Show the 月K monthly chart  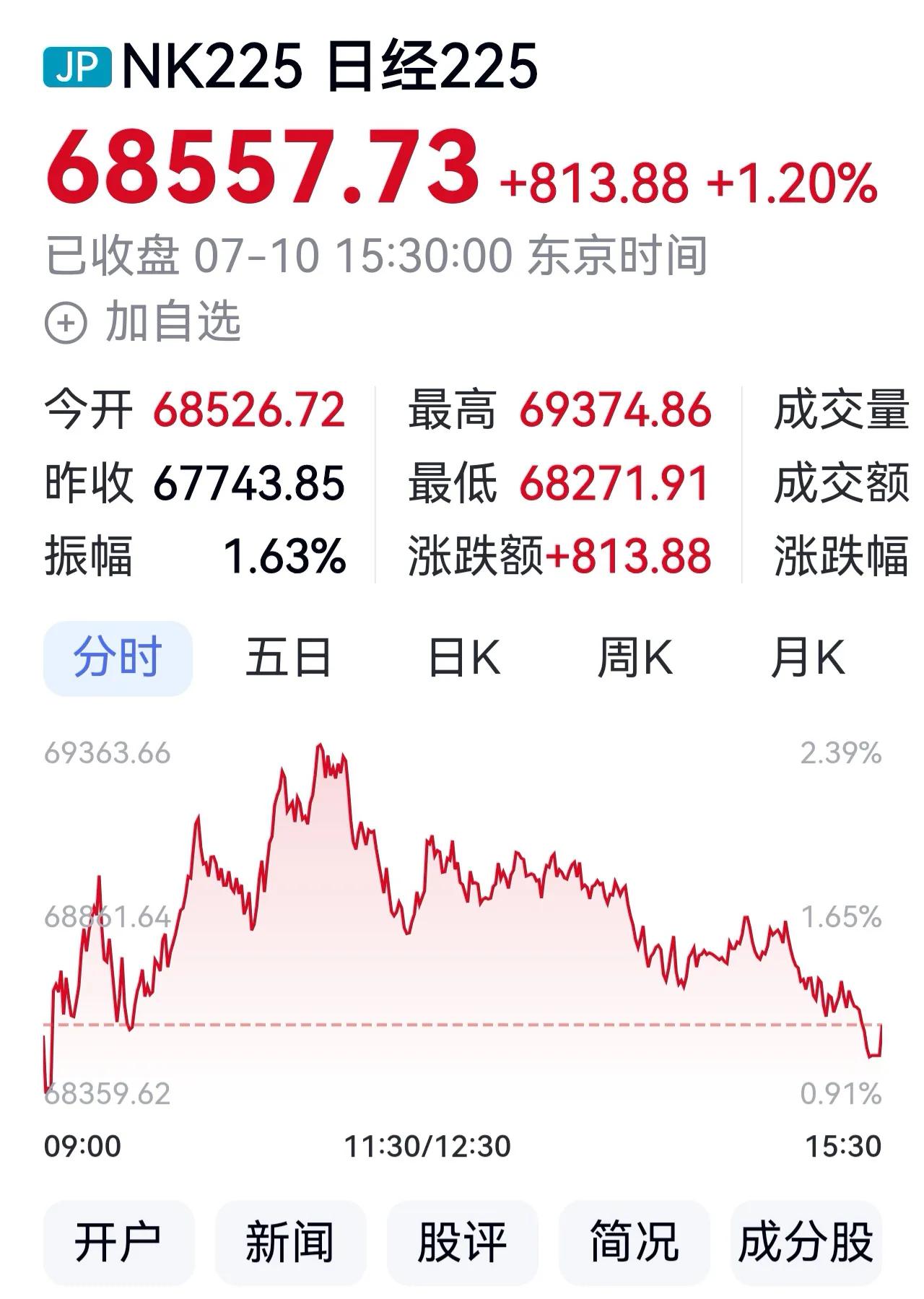[808, 658]
